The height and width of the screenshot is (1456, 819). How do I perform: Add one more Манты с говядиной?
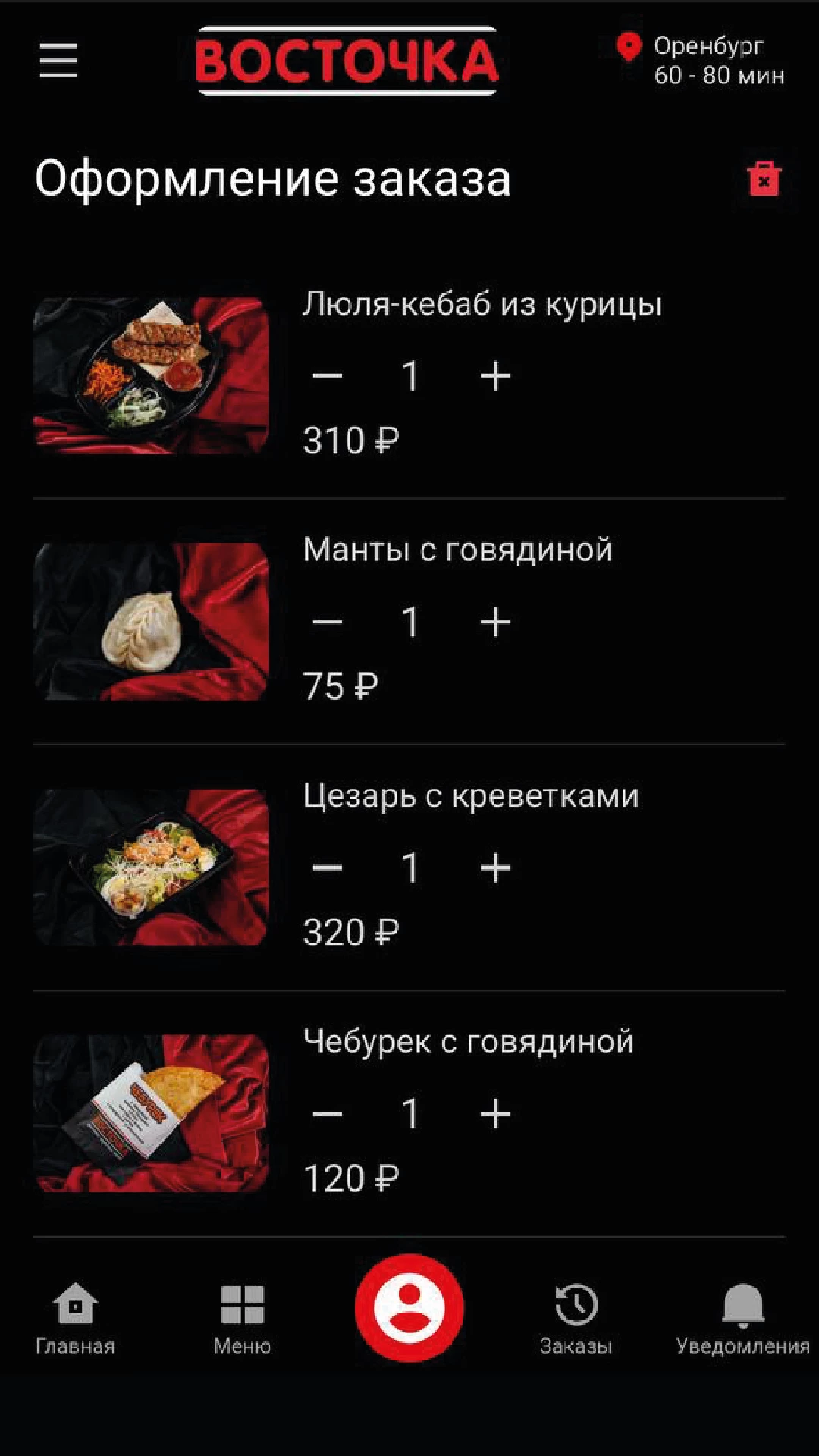[x=495, y=623]
